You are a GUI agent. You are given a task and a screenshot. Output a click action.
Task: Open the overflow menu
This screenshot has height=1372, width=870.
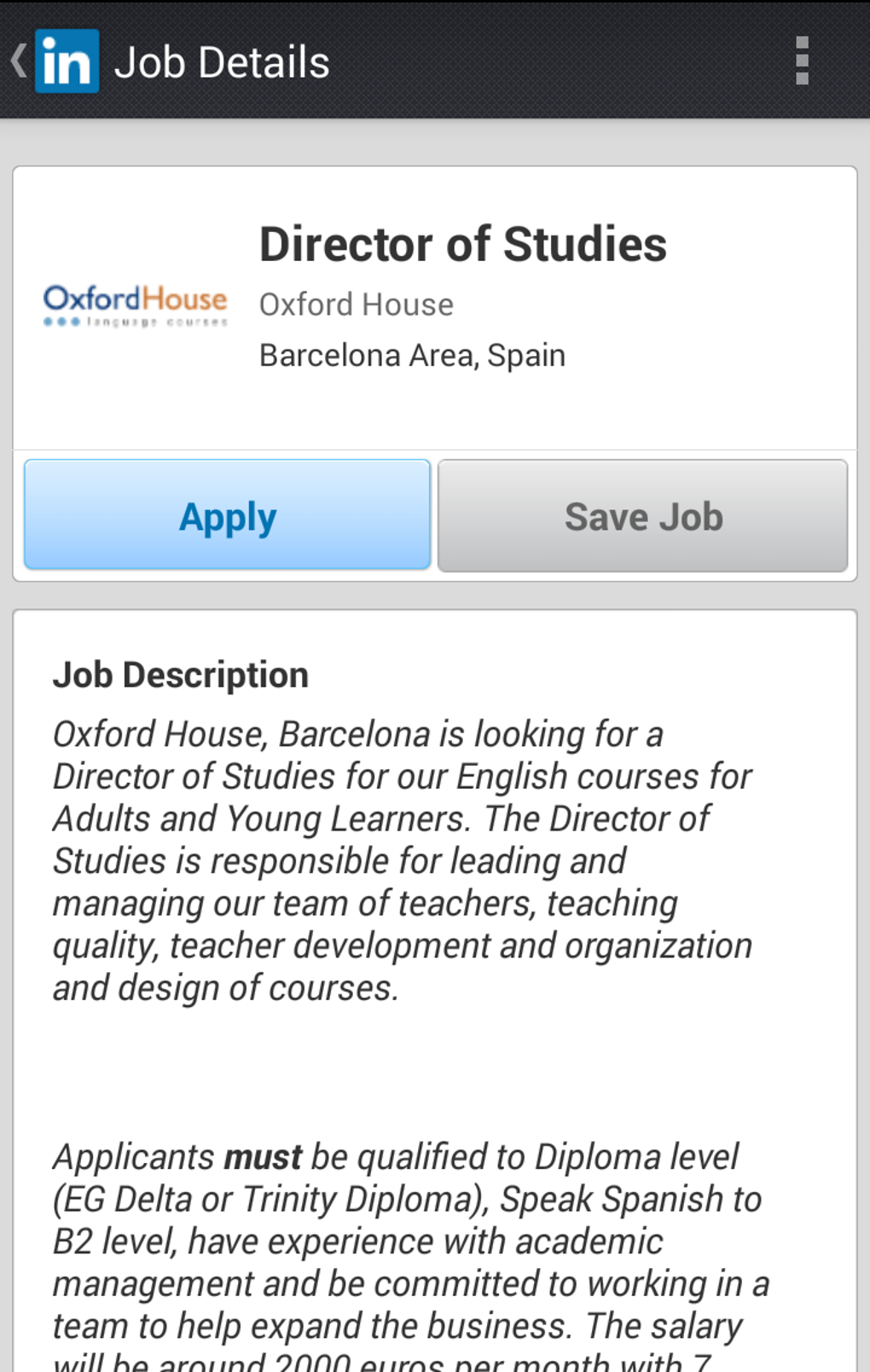click(x=802, y=61)
